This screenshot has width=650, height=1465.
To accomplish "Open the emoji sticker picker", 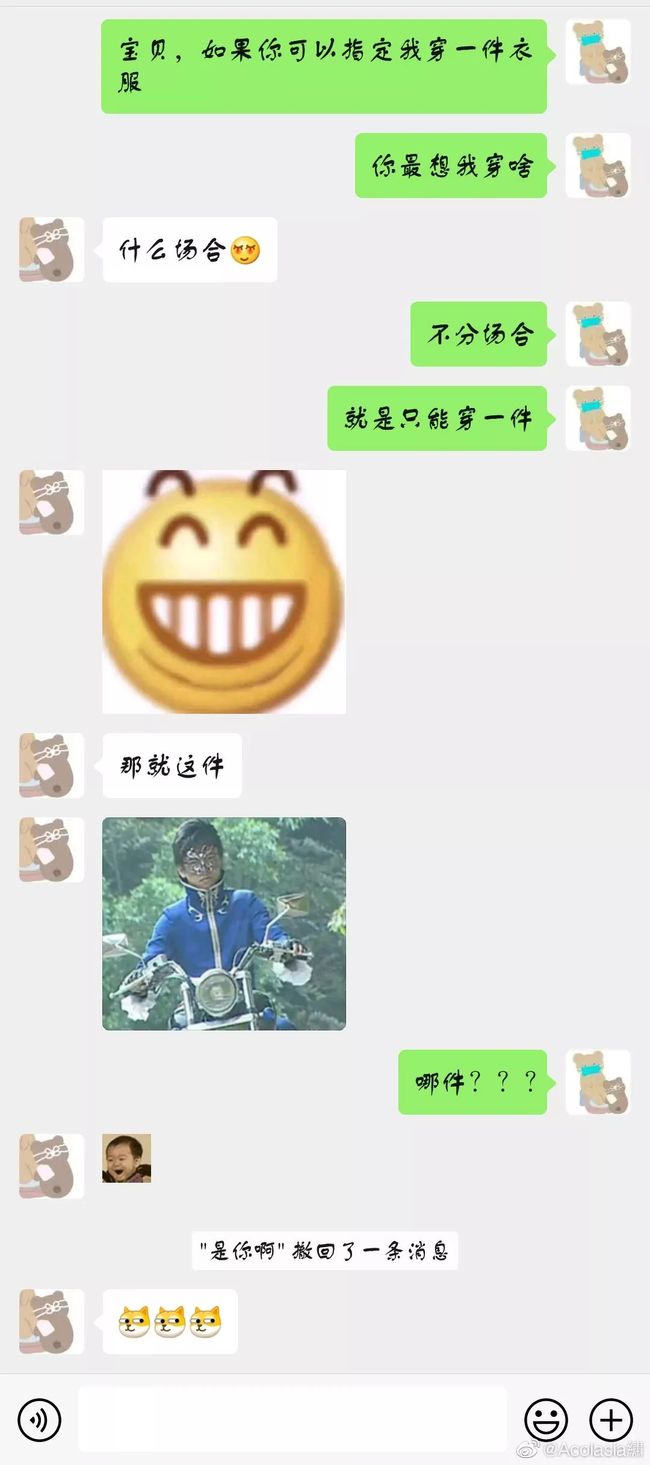I will pos(546,1419).
